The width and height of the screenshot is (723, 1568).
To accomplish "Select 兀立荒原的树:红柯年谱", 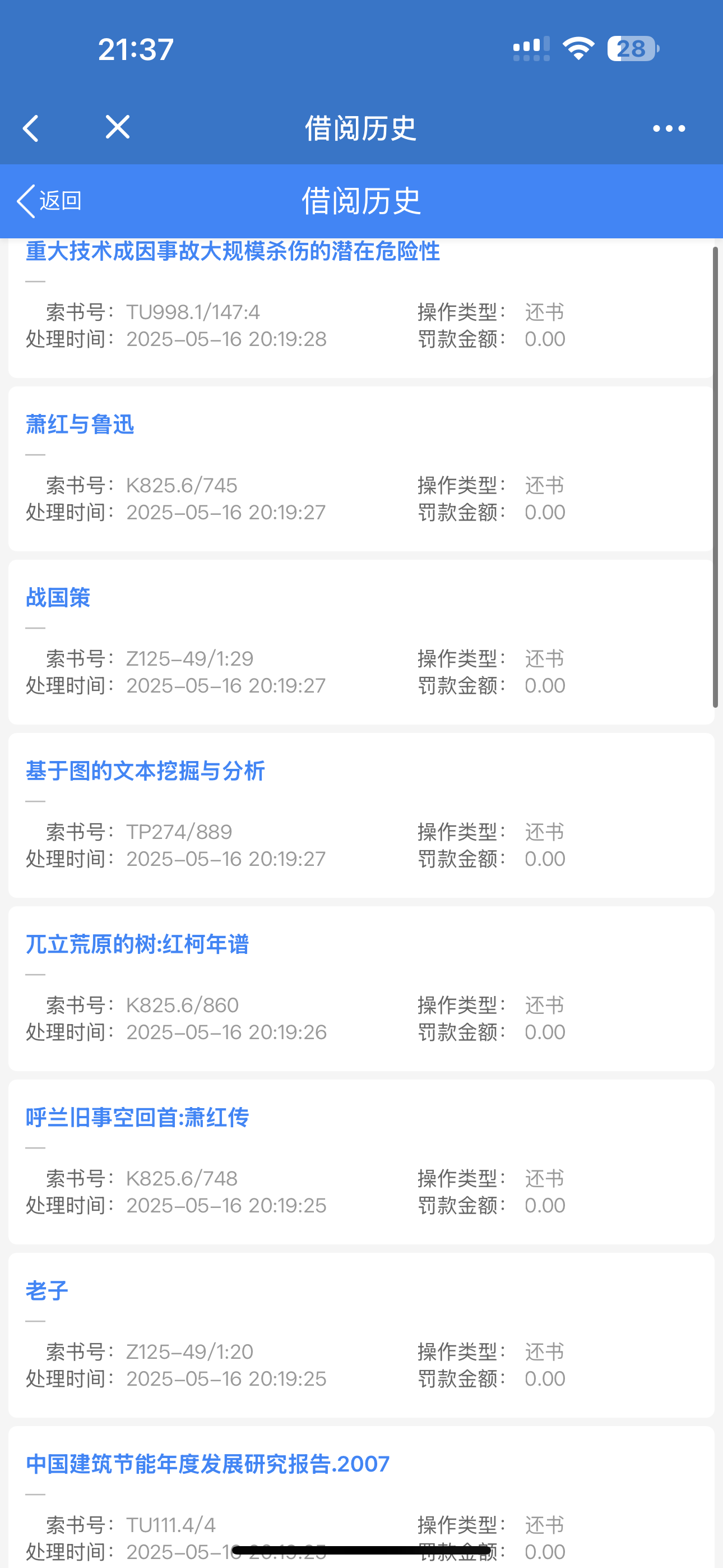I will point(137,944).
